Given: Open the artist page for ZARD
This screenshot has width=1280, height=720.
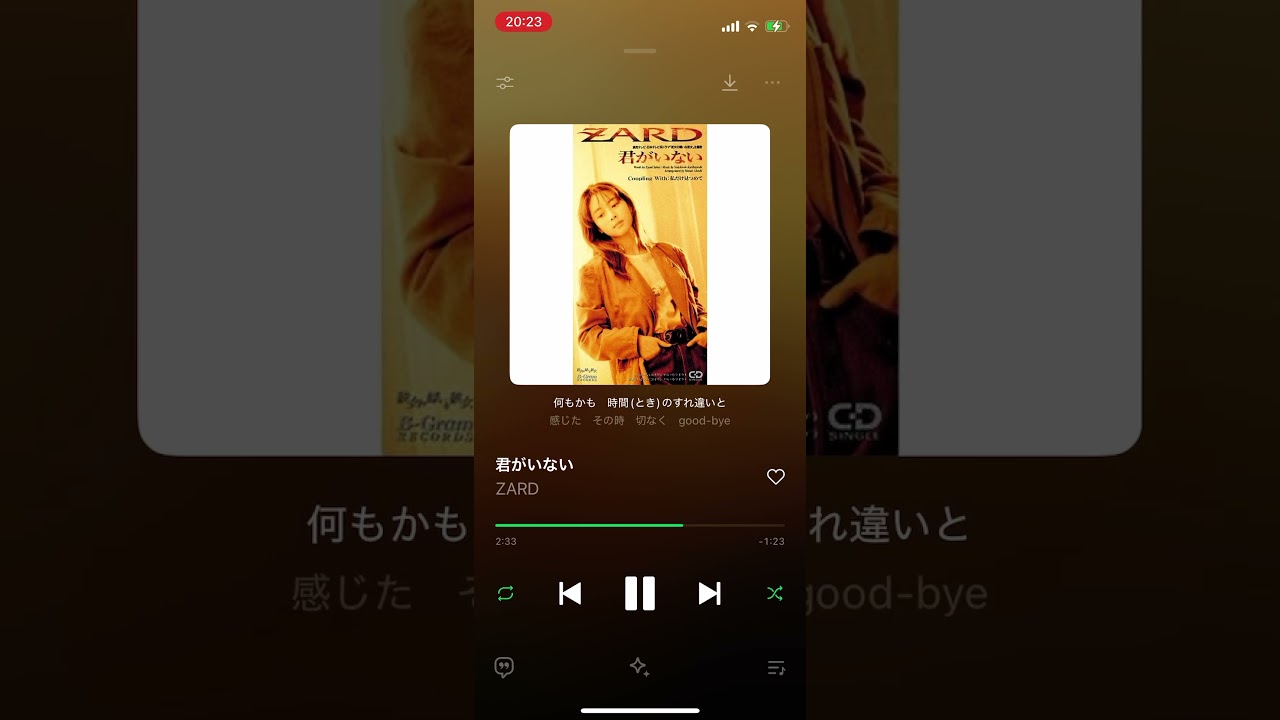Looking at the screenshot, I should pos(517,489).
